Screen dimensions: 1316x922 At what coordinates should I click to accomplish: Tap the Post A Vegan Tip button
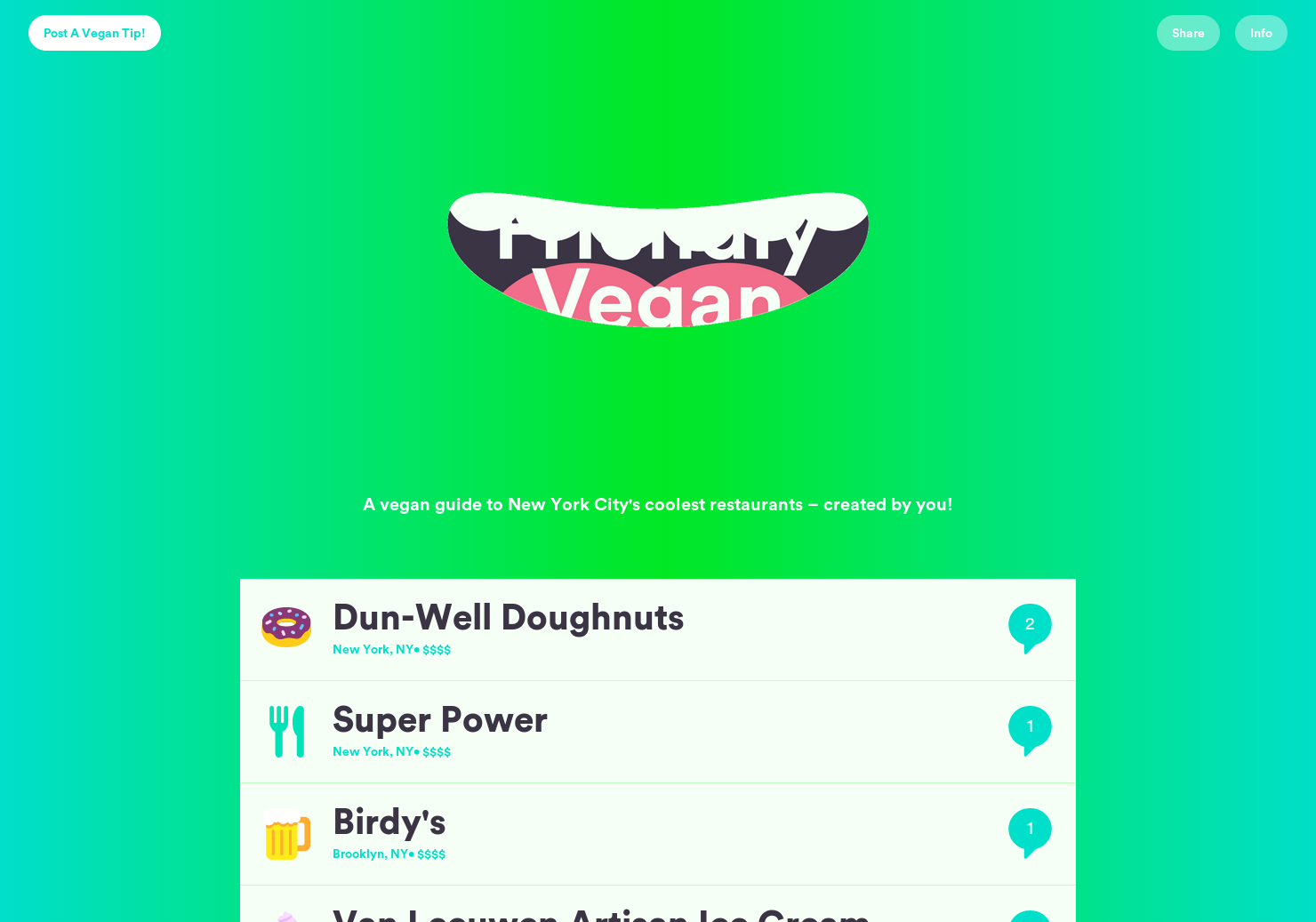click(94, 33)
